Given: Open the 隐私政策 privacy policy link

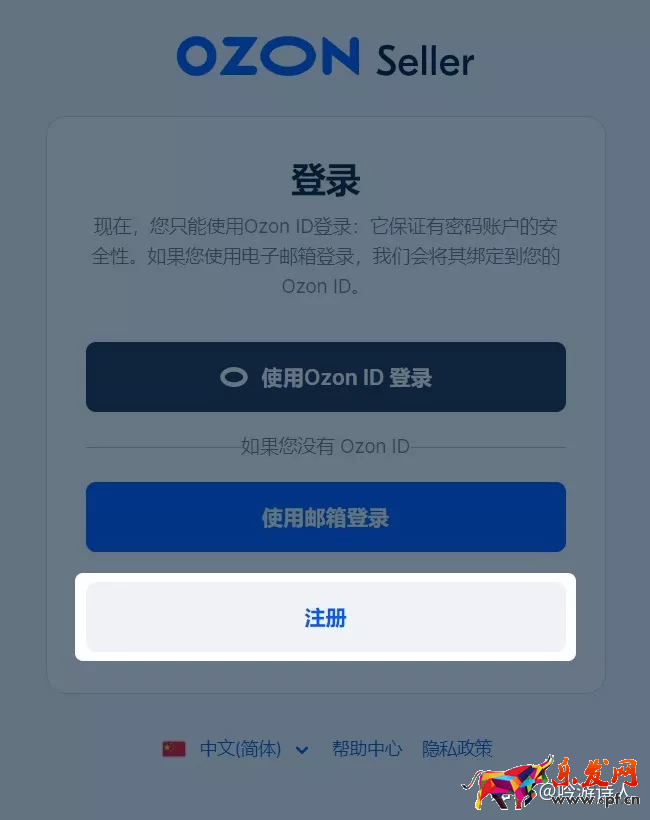Looking at the screenshot, I should tap(457, 749).
